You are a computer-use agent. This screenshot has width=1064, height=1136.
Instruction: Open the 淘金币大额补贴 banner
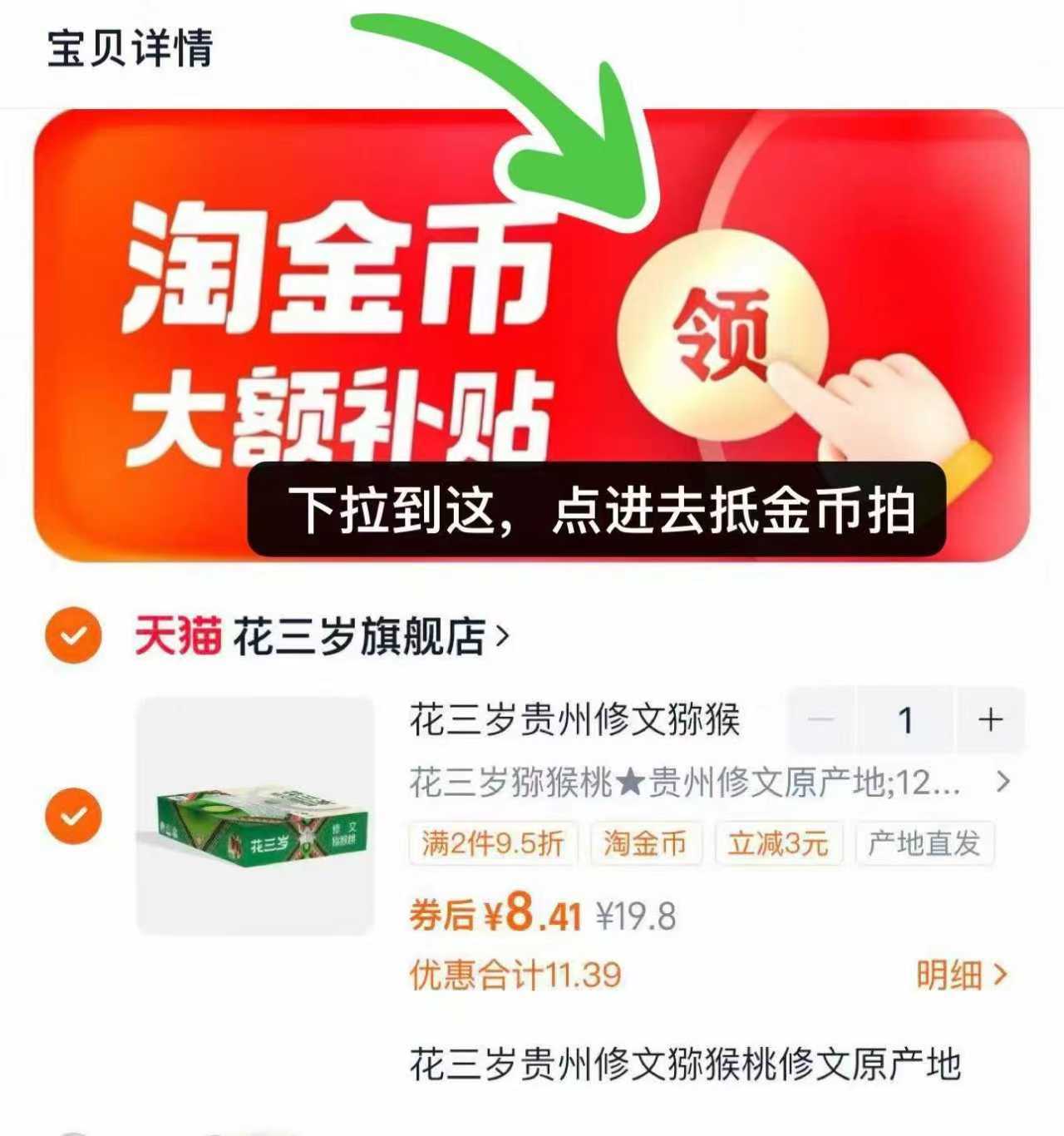(x=532, y=333)
